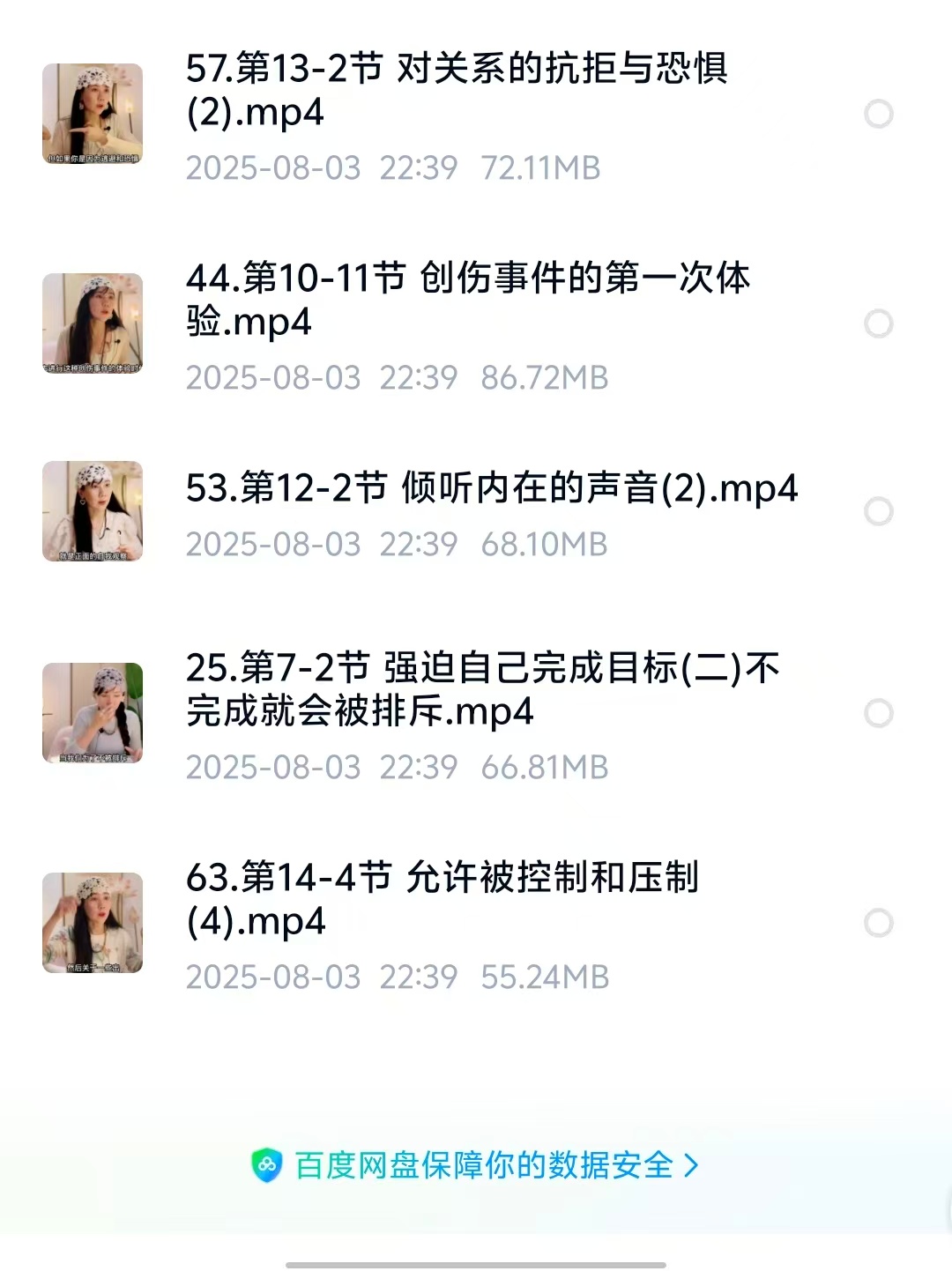Tick the selection circle for 44.第10-11节

[879, 323]
